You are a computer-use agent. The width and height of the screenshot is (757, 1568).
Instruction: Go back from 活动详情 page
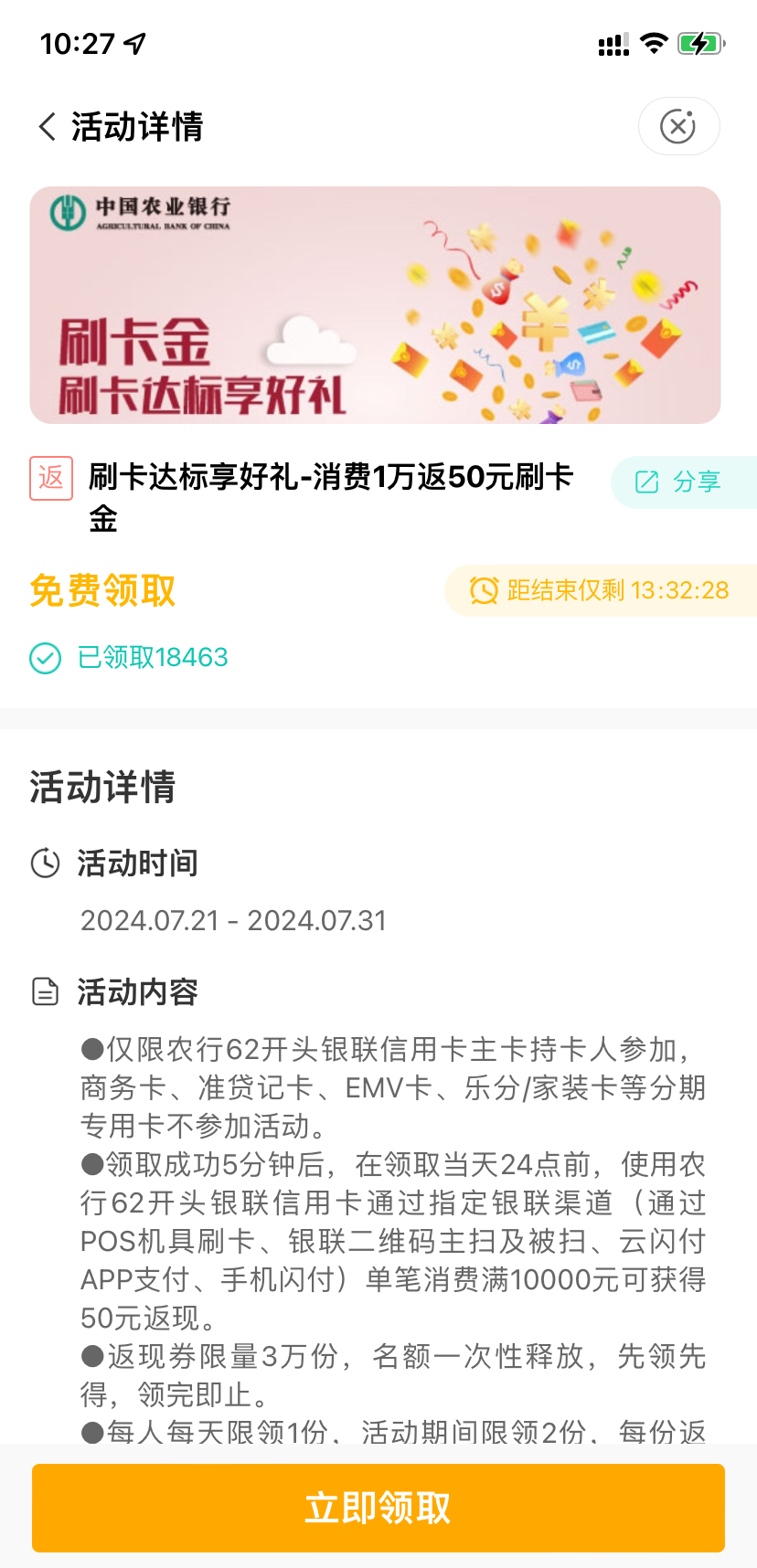click(x=48, y=126)
